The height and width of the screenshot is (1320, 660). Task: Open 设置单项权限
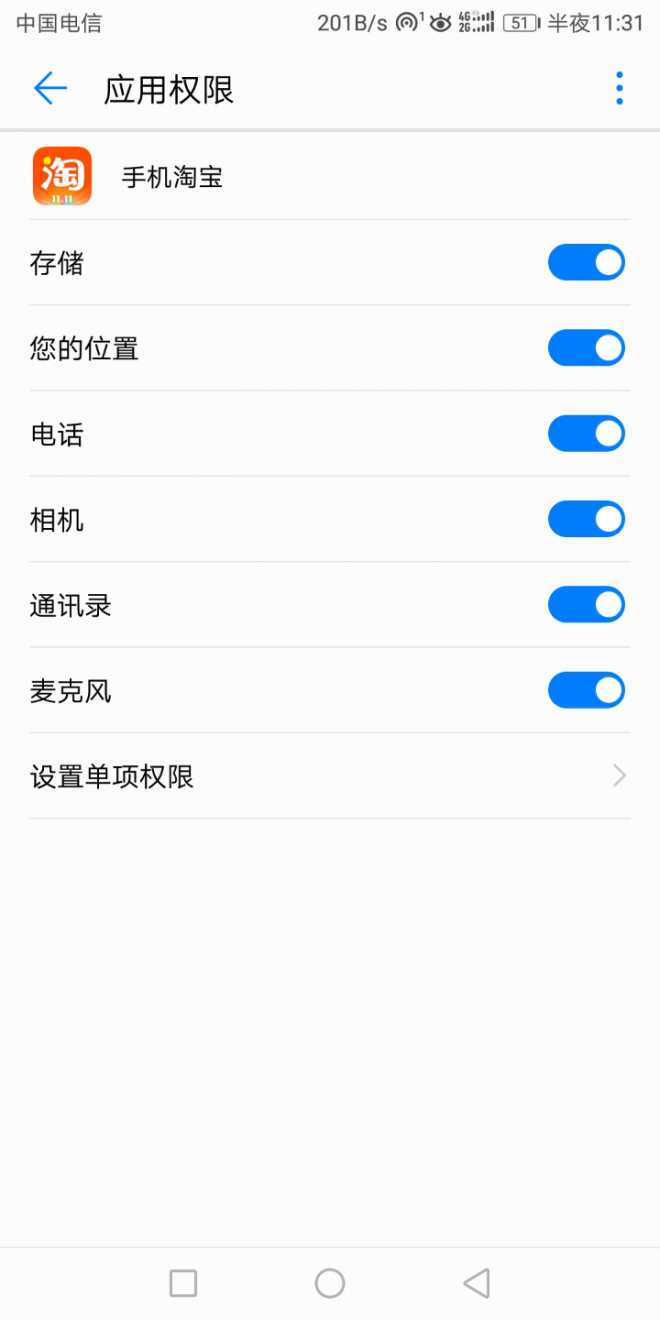[330, 776]
